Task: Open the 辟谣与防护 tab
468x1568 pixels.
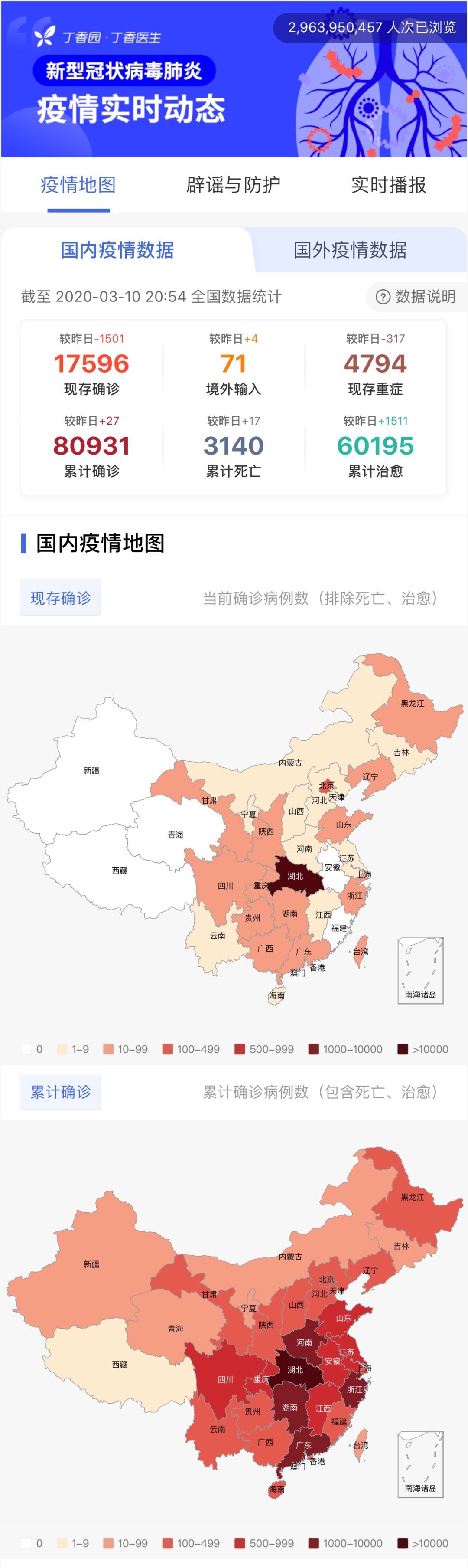Action: pos(234,185)
